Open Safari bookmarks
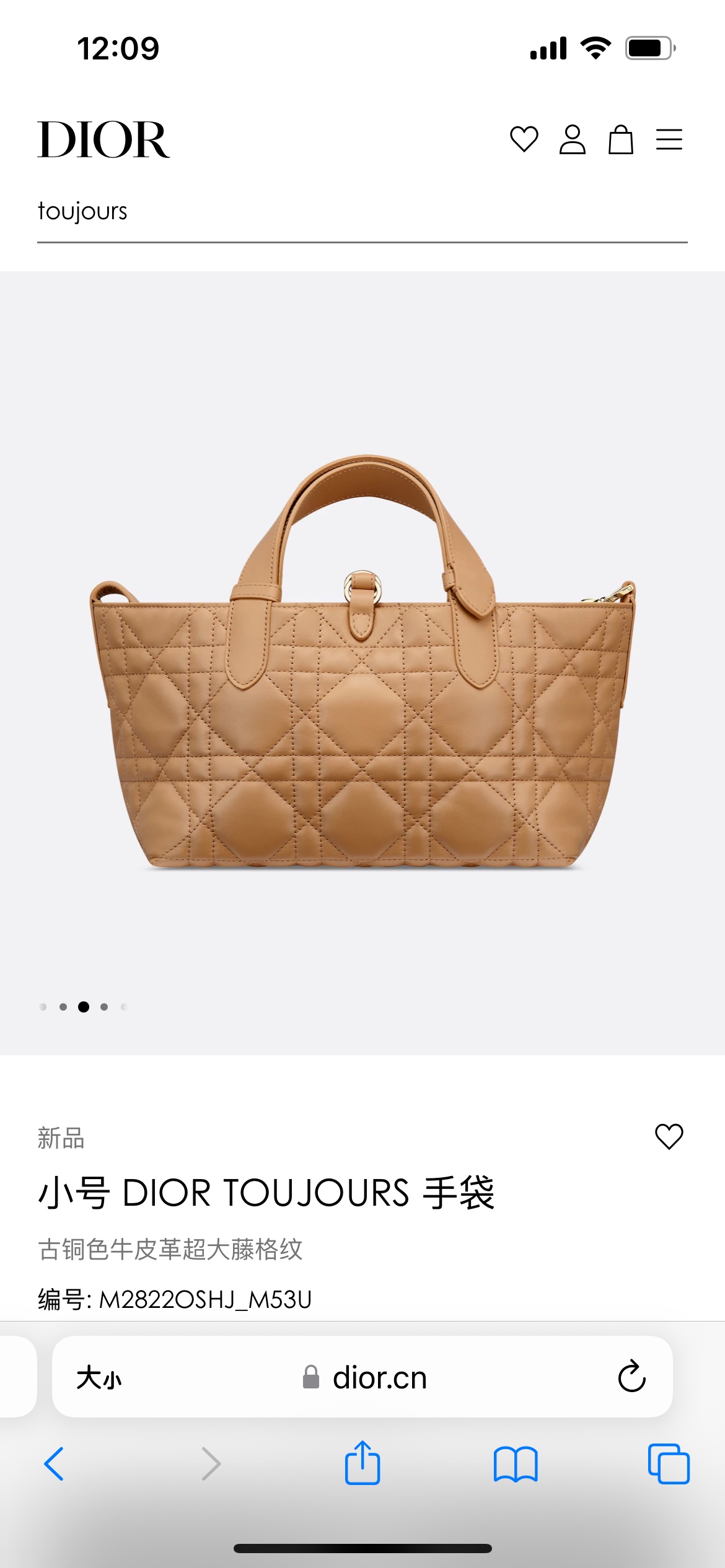 [x=516, y=1464]
